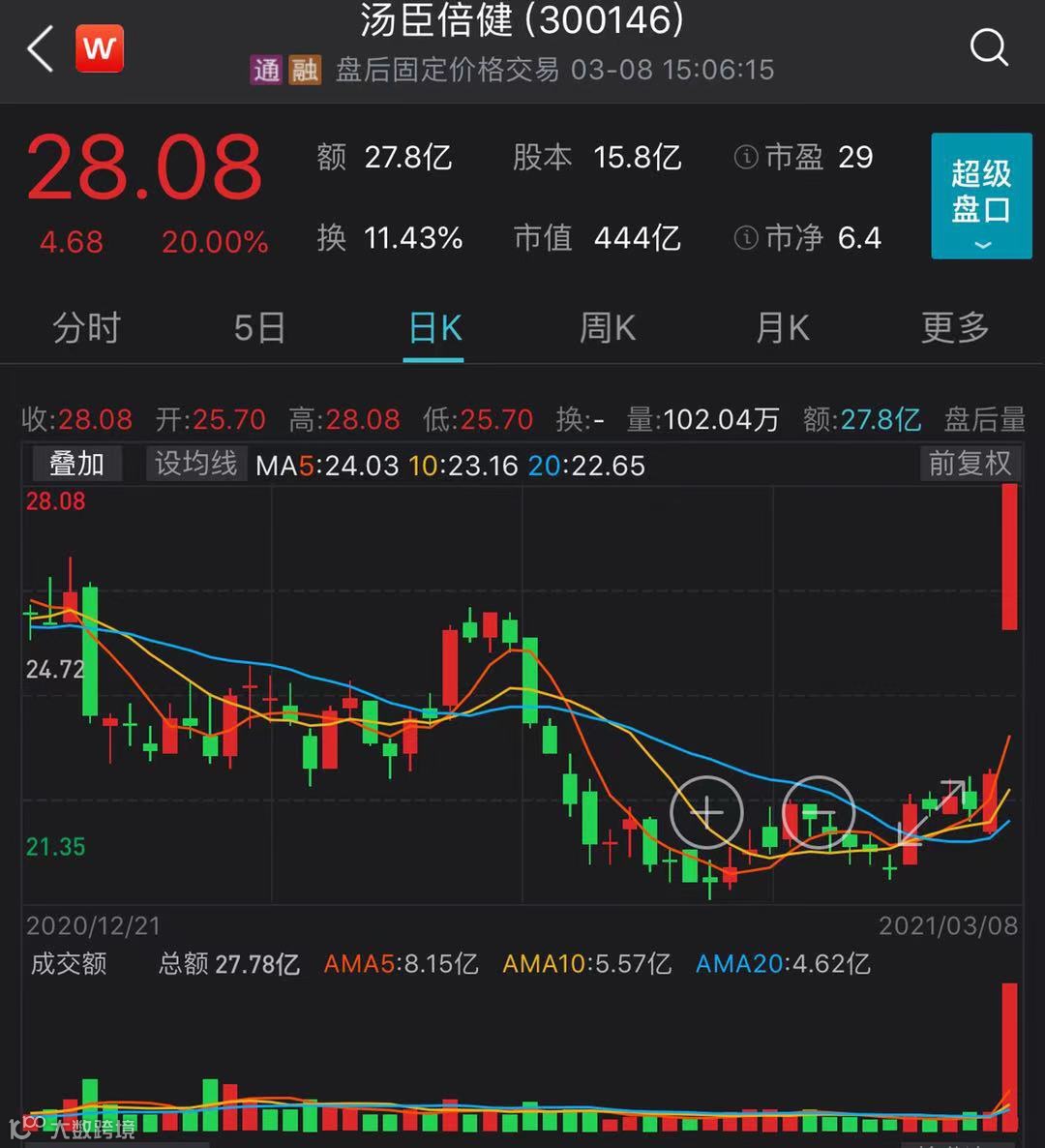
Task: Switch to the 分时 chart tab
Action: click(x=86, y=327)
